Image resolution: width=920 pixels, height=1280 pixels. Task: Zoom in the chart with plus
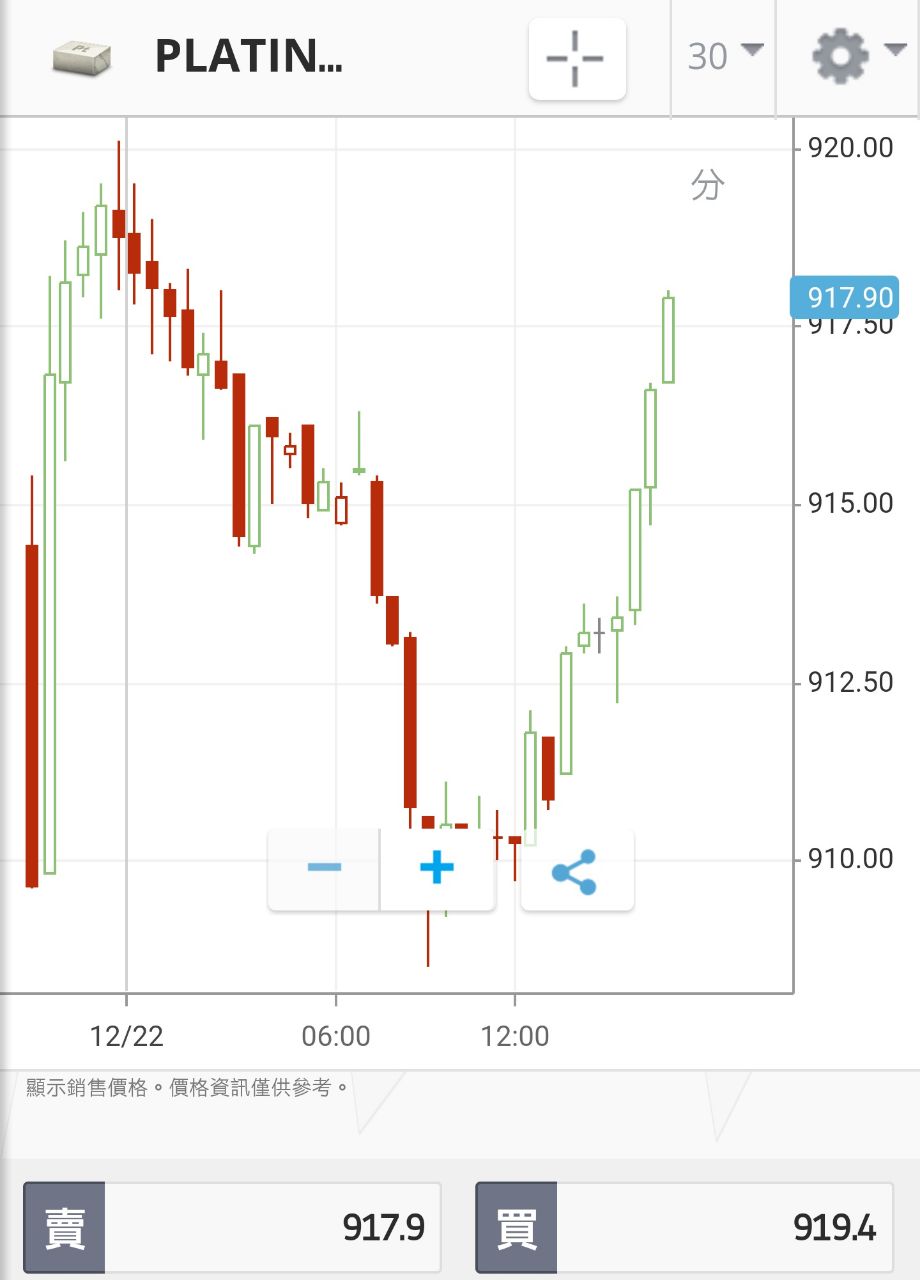point(437,868)
